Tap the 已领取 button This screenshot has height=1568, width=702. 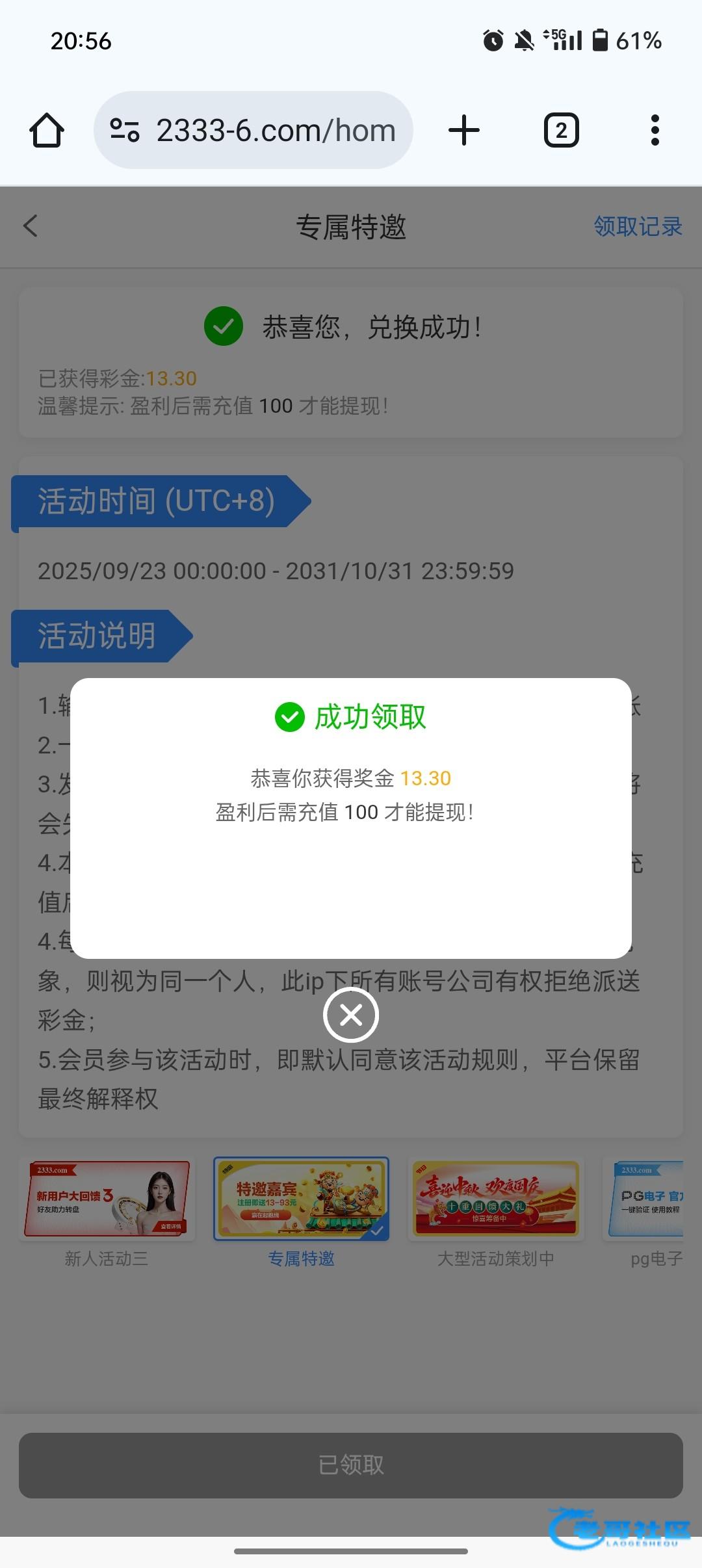tap(351, 1465)
